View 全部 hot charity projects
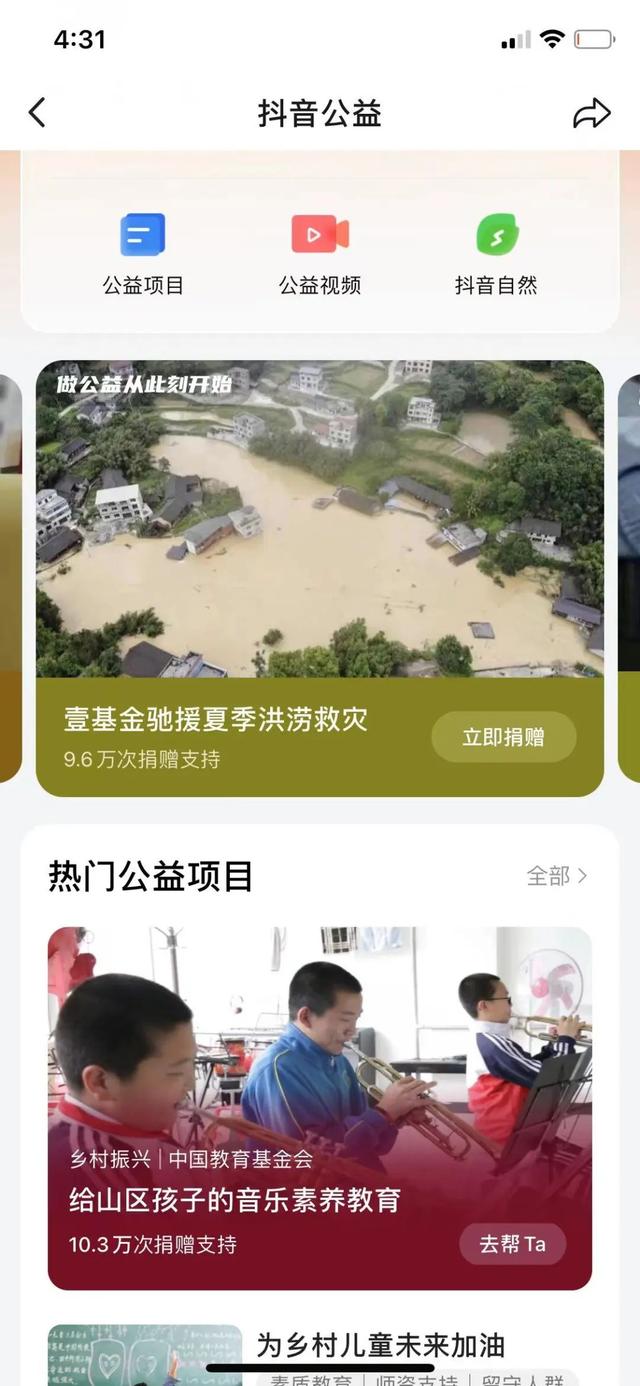The image size is (640, 1386). [x=556, y=876]
